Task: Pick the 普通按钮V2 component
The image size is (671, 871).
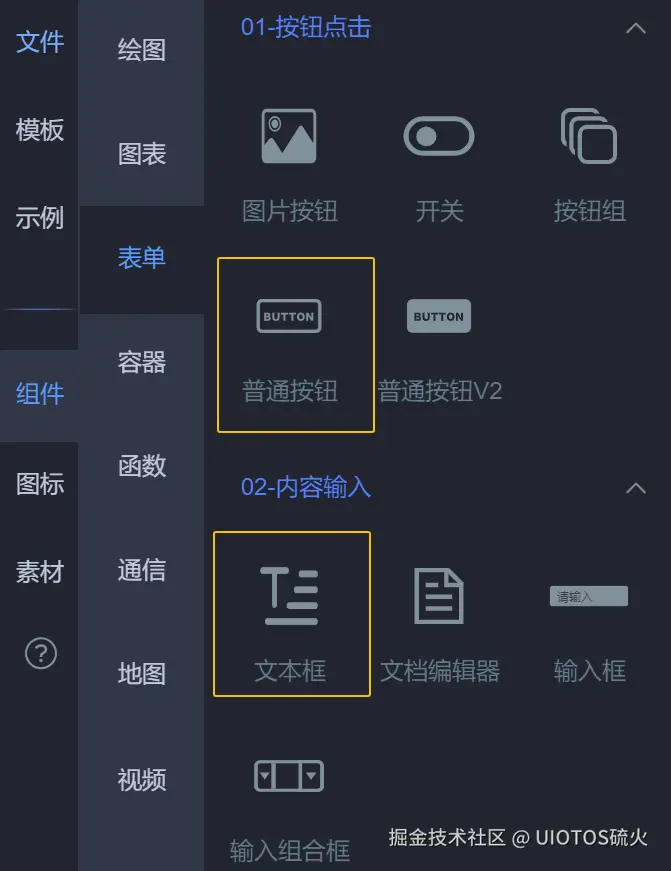Action: pos(439,345)
